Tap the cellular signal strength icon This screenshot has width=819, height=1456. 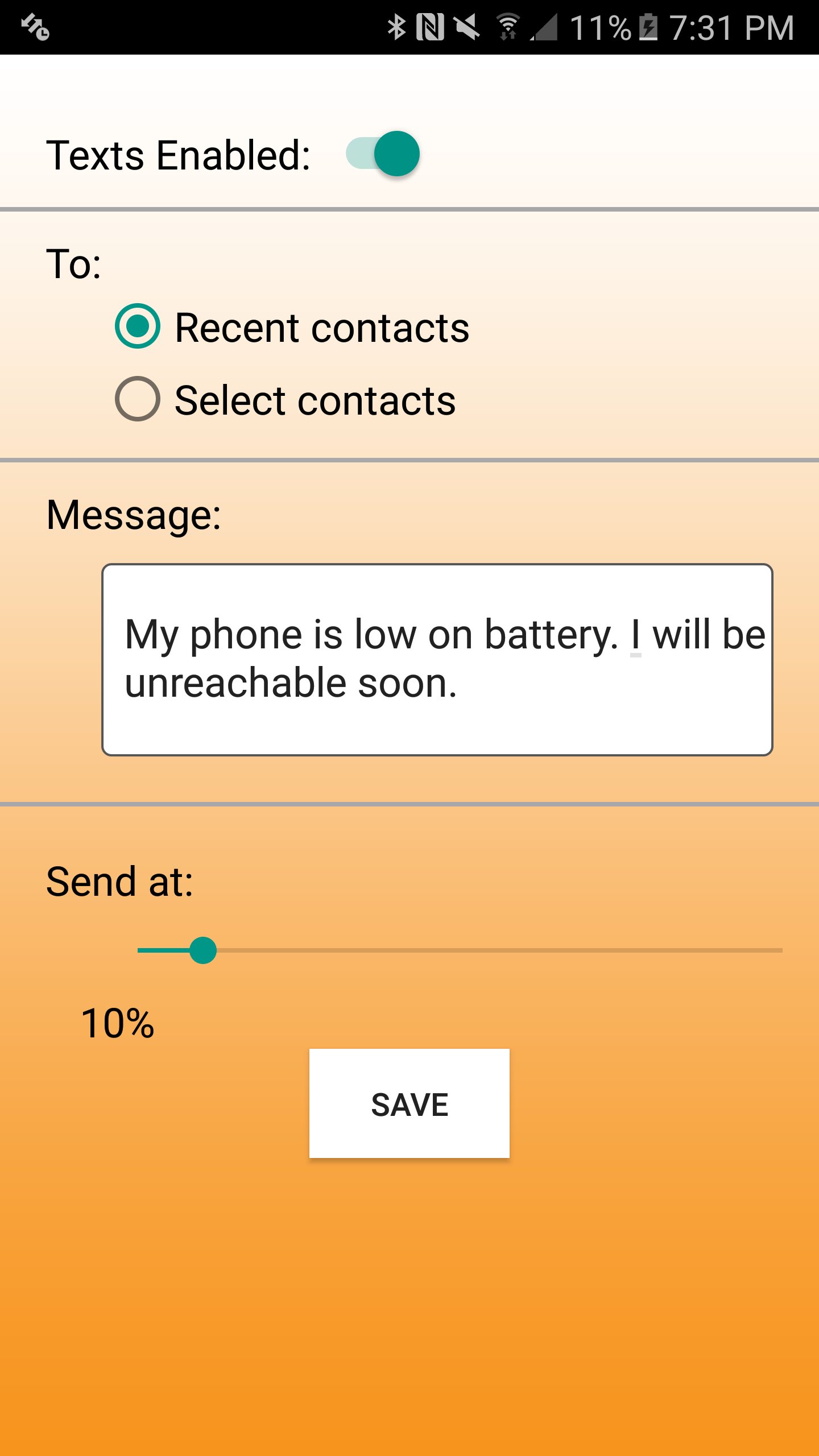pyautogui.click(x=544, y=26)
